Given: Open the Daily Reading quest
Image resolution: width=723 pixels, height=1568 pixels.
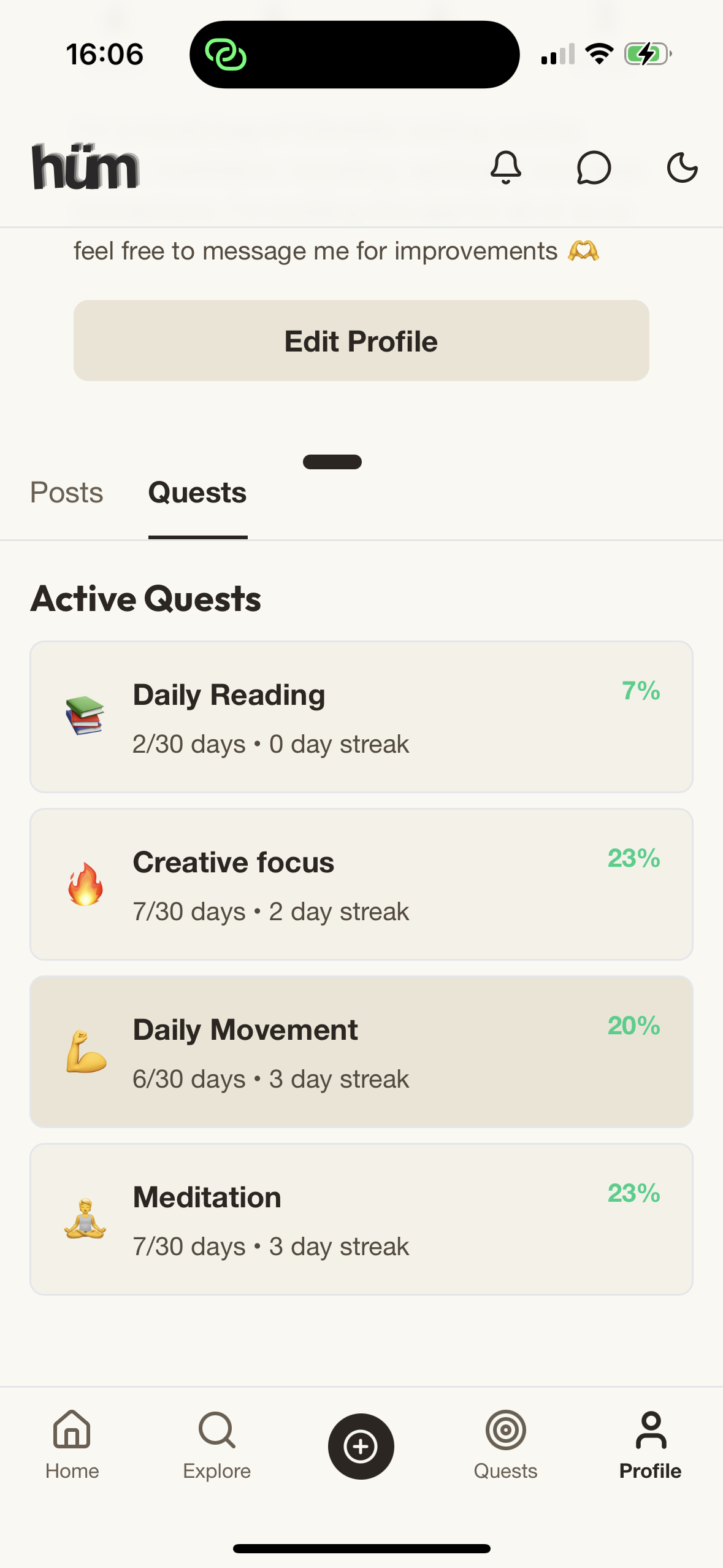Looking at the screenshot, I should 361,717.
